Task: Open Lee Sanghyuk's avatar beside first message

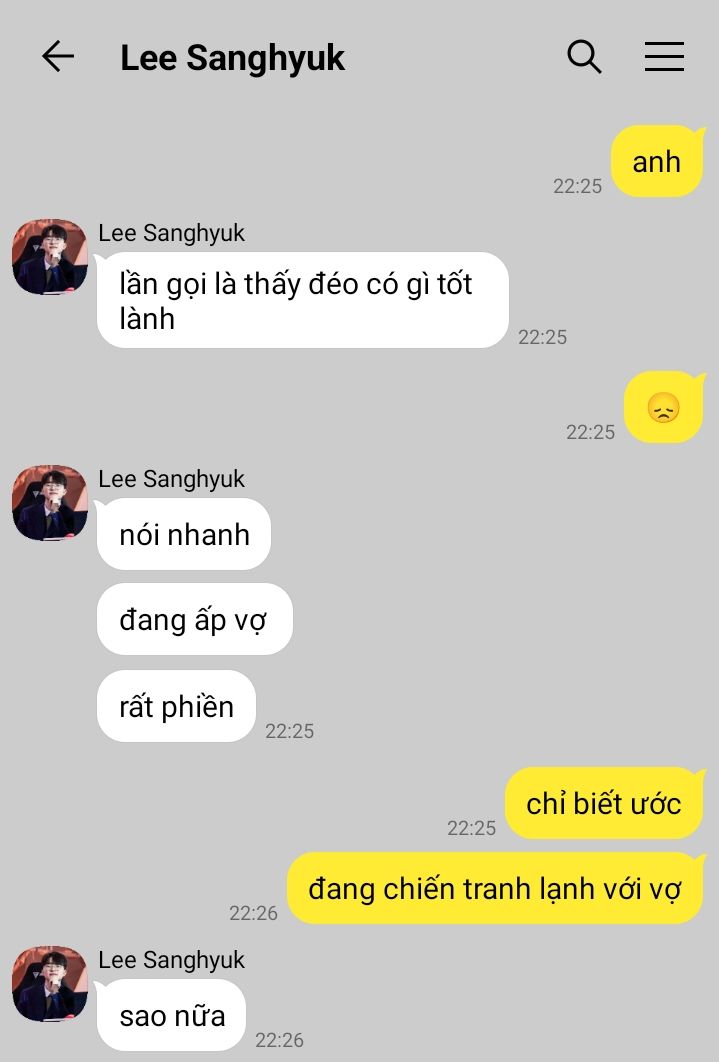Action: pos(50,257)
